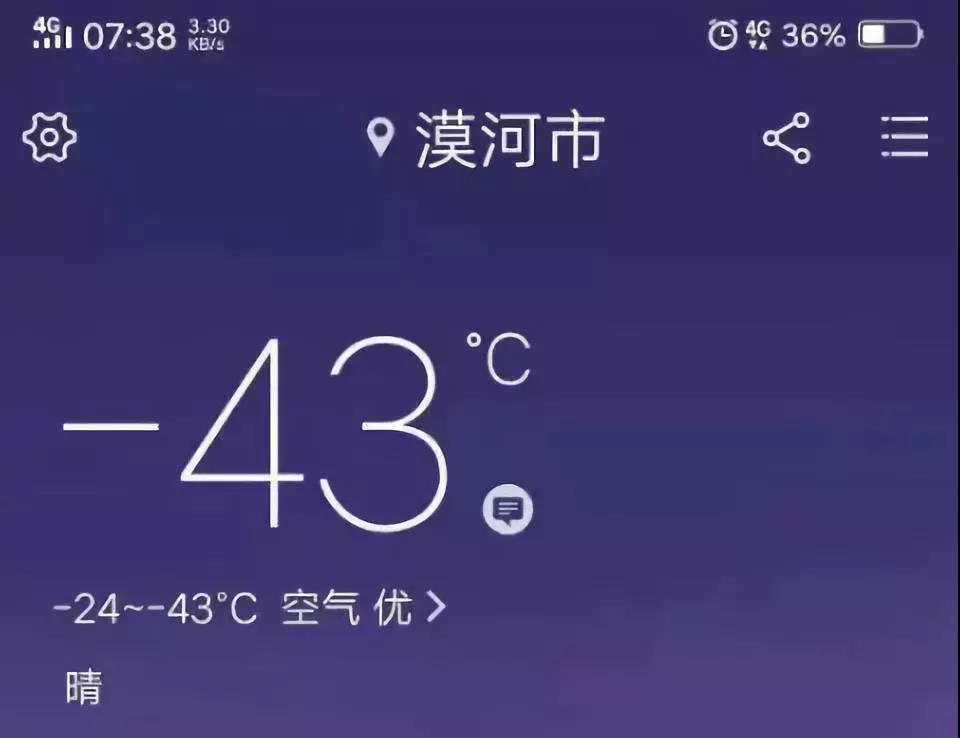Open the city list menu
Viewport: 960px width, 738px height.
904,138
